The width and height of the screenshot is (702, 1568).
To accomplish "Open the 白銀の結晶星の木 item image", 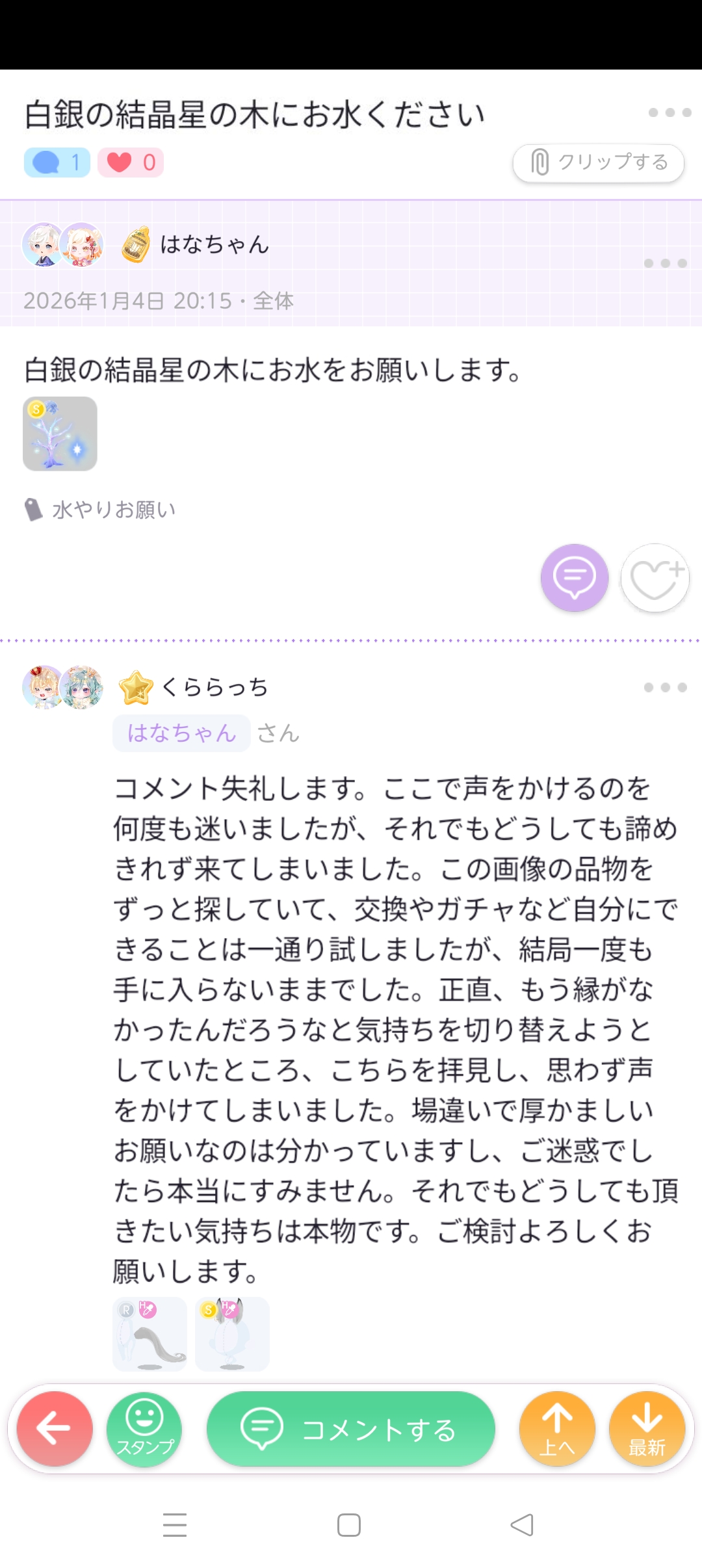I will pyautogui.click(x=60, y=434).
